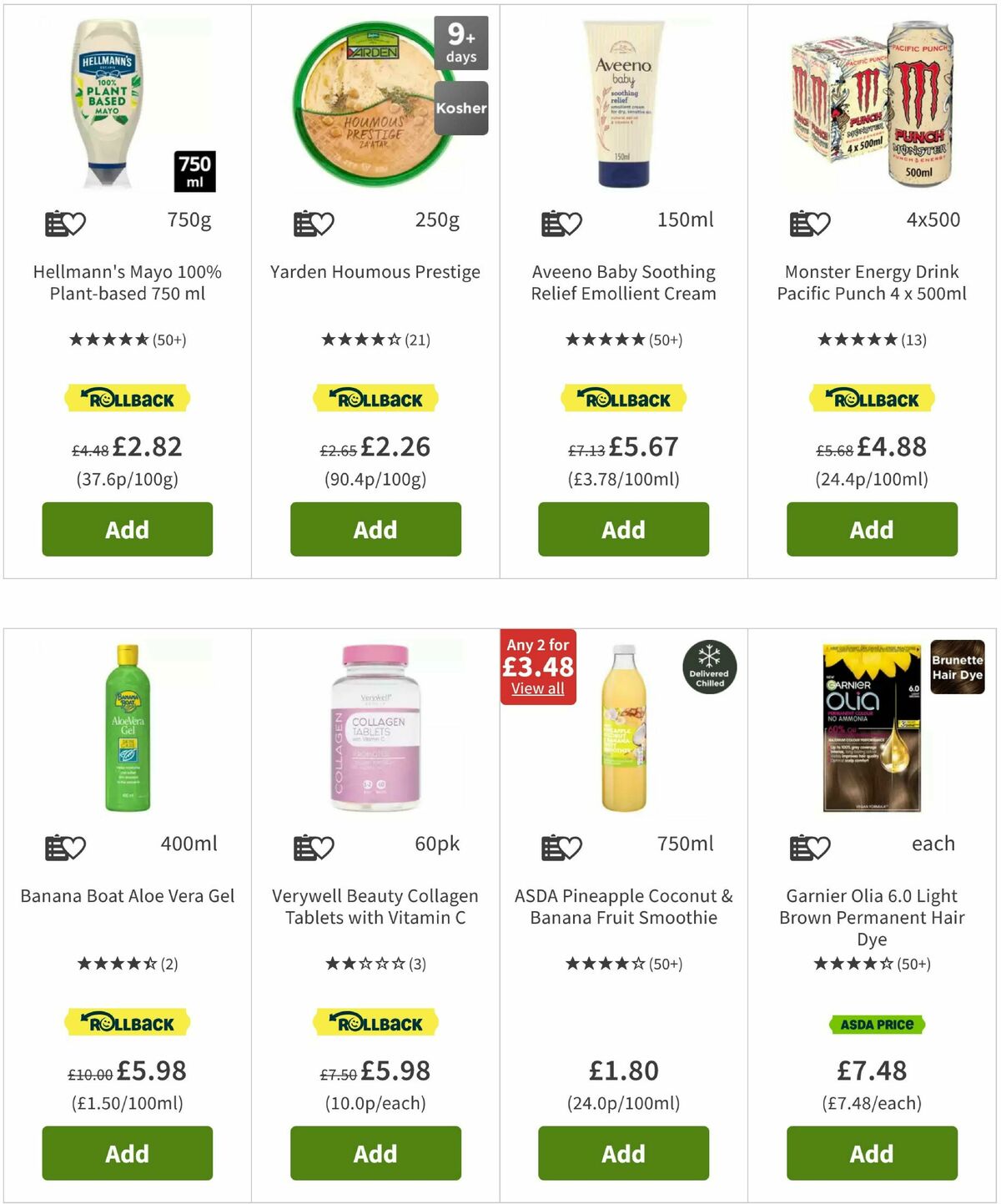Favourite the Aveeno Baby cream
The width and height of the screenshot is (1001, 1204).
[561, 224]
